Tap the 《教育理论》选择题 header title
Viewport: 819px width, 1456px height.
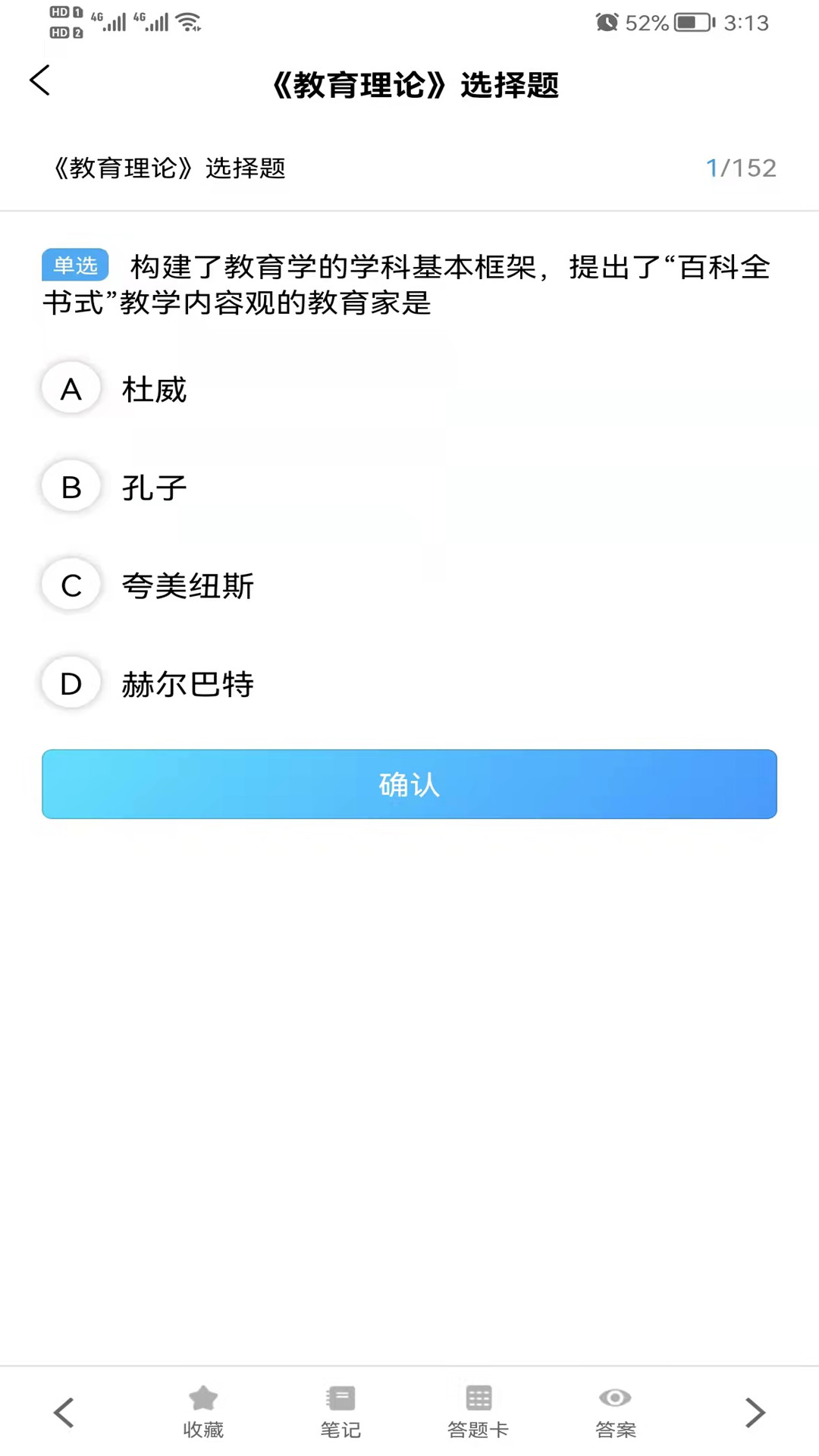click(x=416, y=86)
